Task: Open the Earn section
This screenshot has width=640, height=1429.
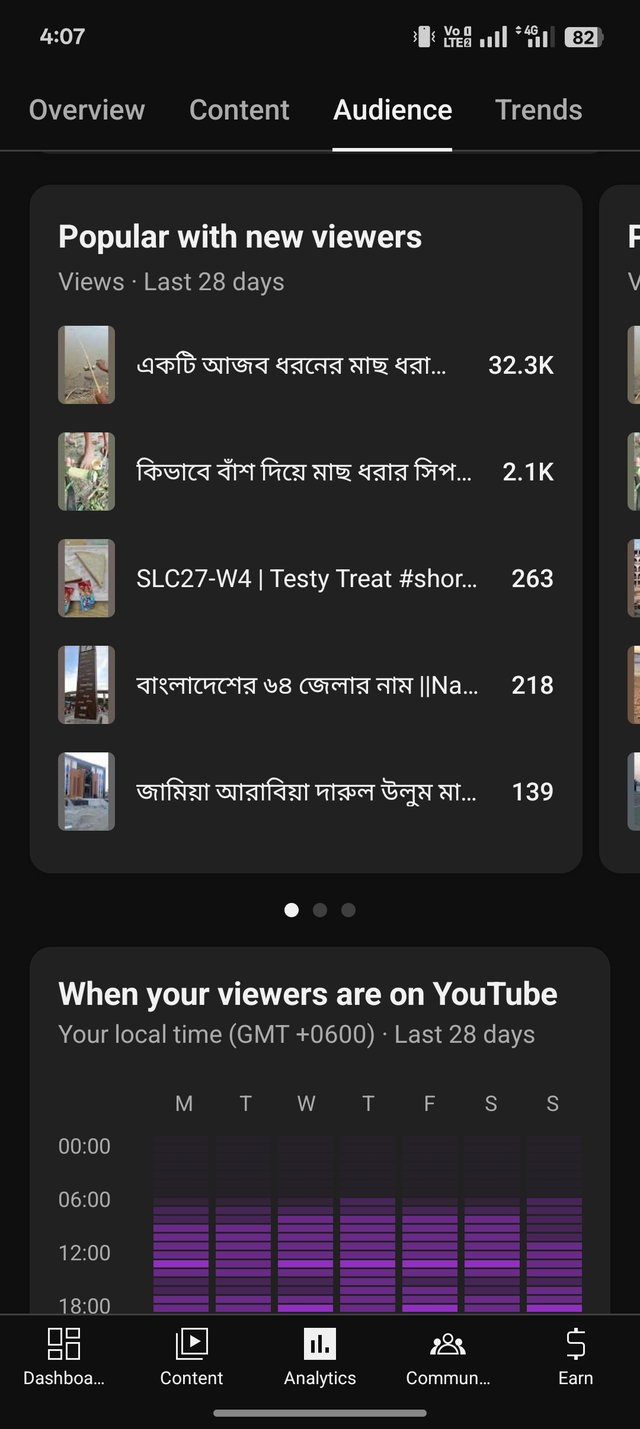Action: point(575,1356)
